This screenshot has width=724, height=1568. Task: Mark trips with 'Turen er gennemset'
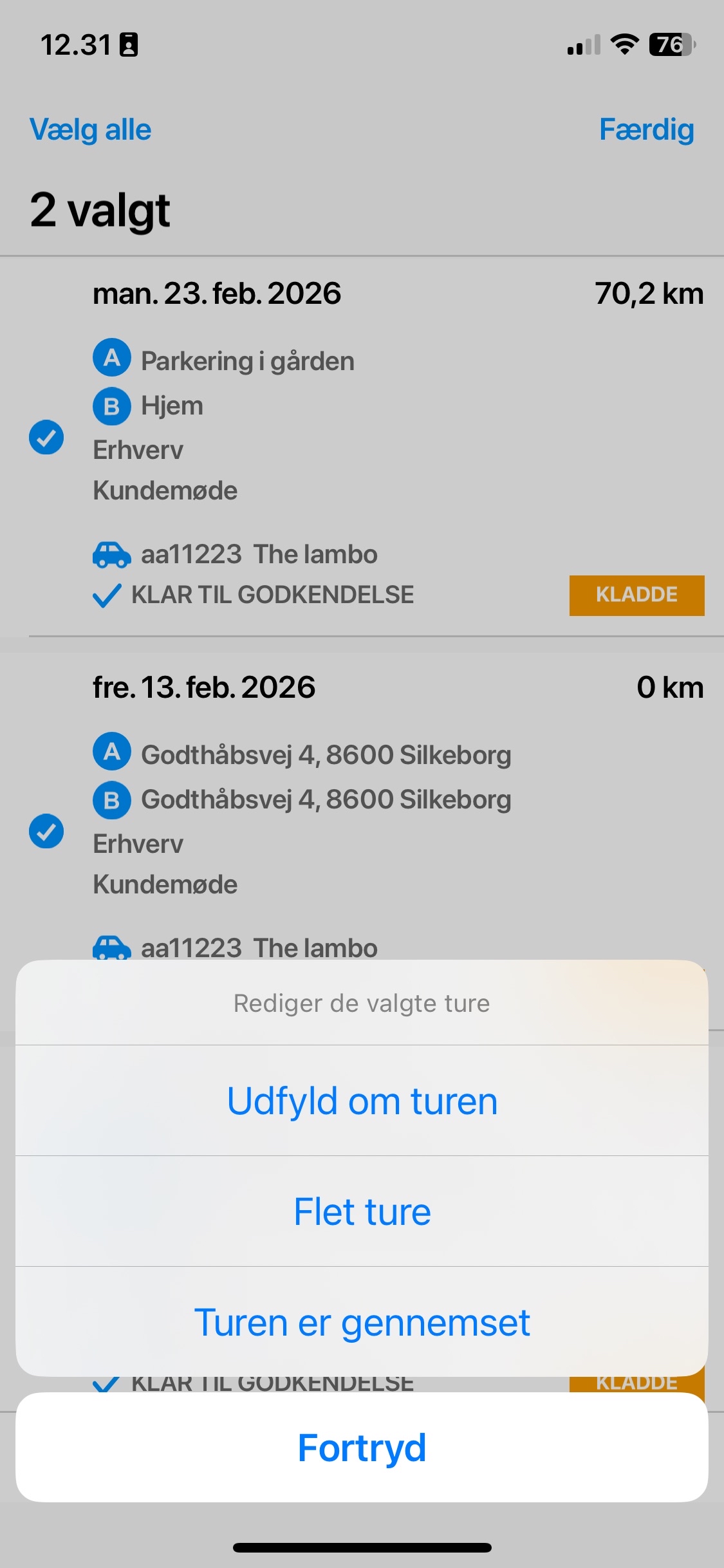tap(362, 1322)
